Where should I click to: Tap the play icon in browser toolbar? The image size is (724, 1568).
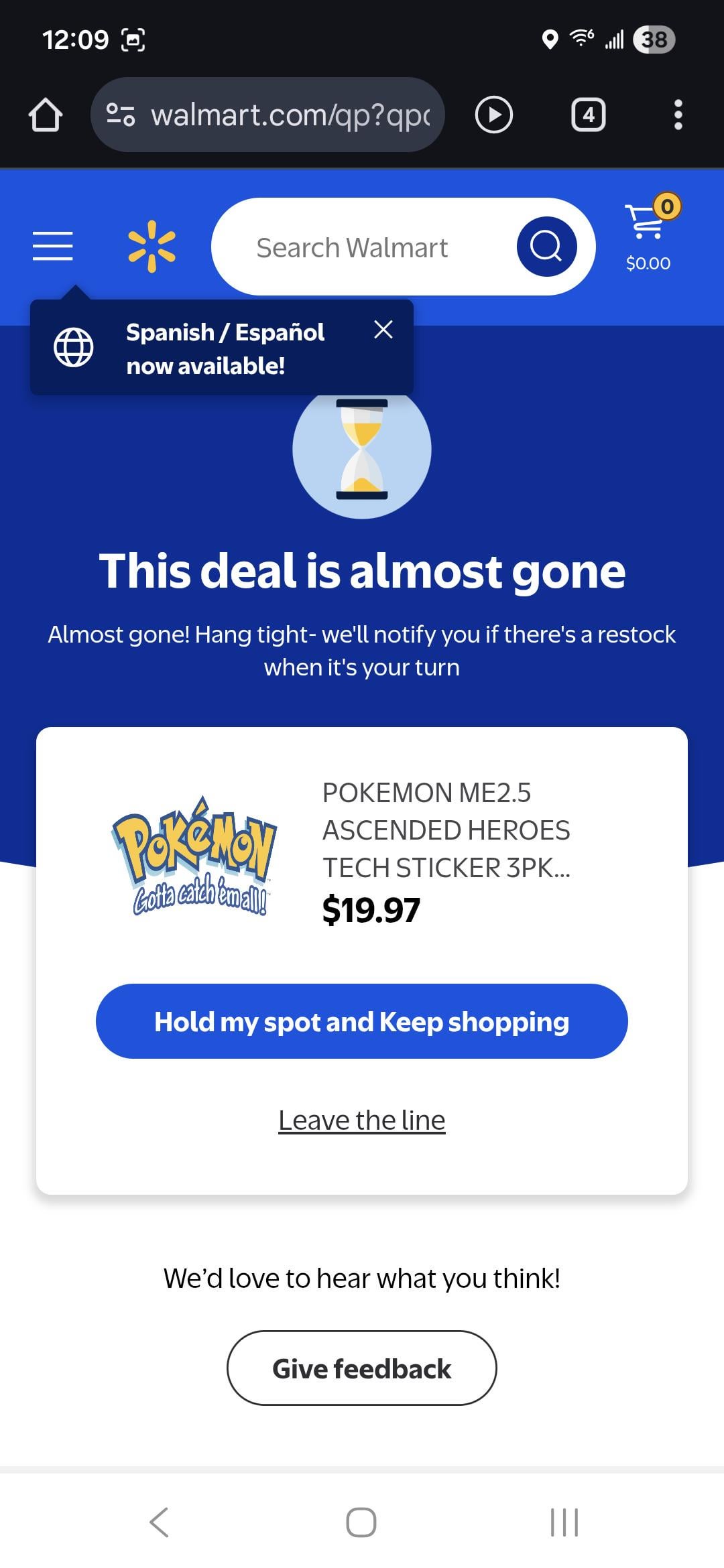tap(494, 115)
